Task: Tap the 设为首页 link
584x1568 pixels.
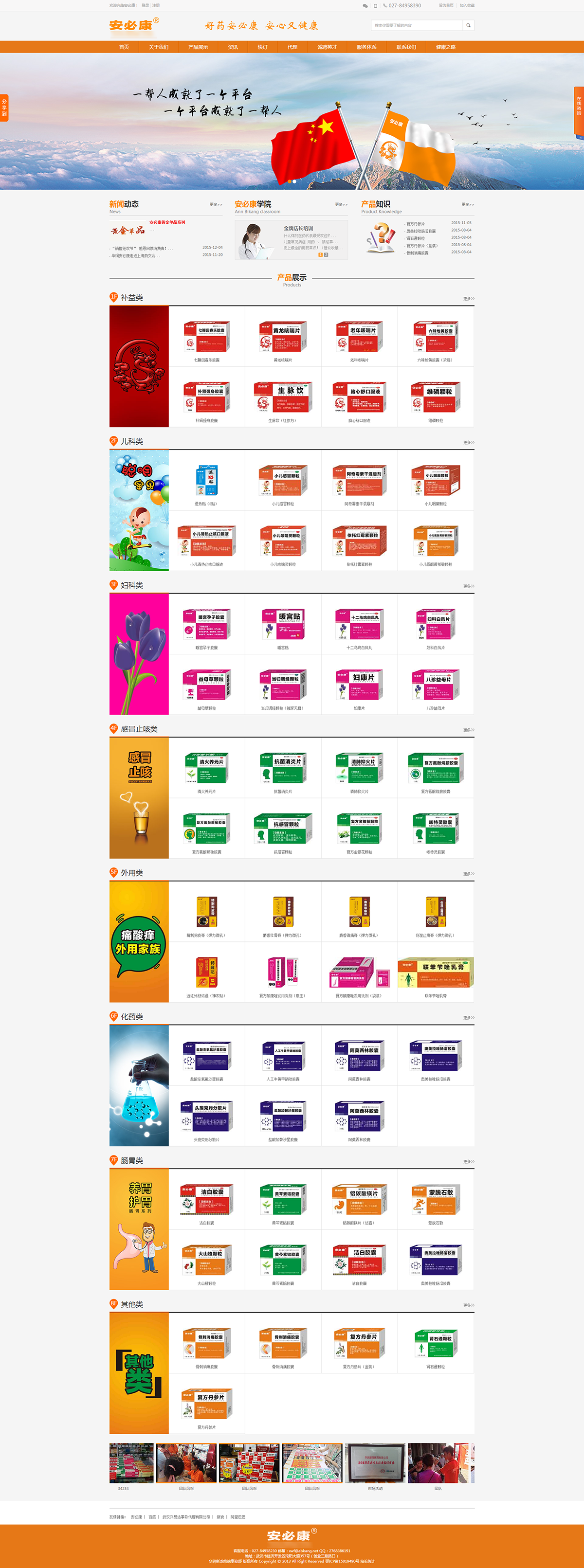Action: 446,5
